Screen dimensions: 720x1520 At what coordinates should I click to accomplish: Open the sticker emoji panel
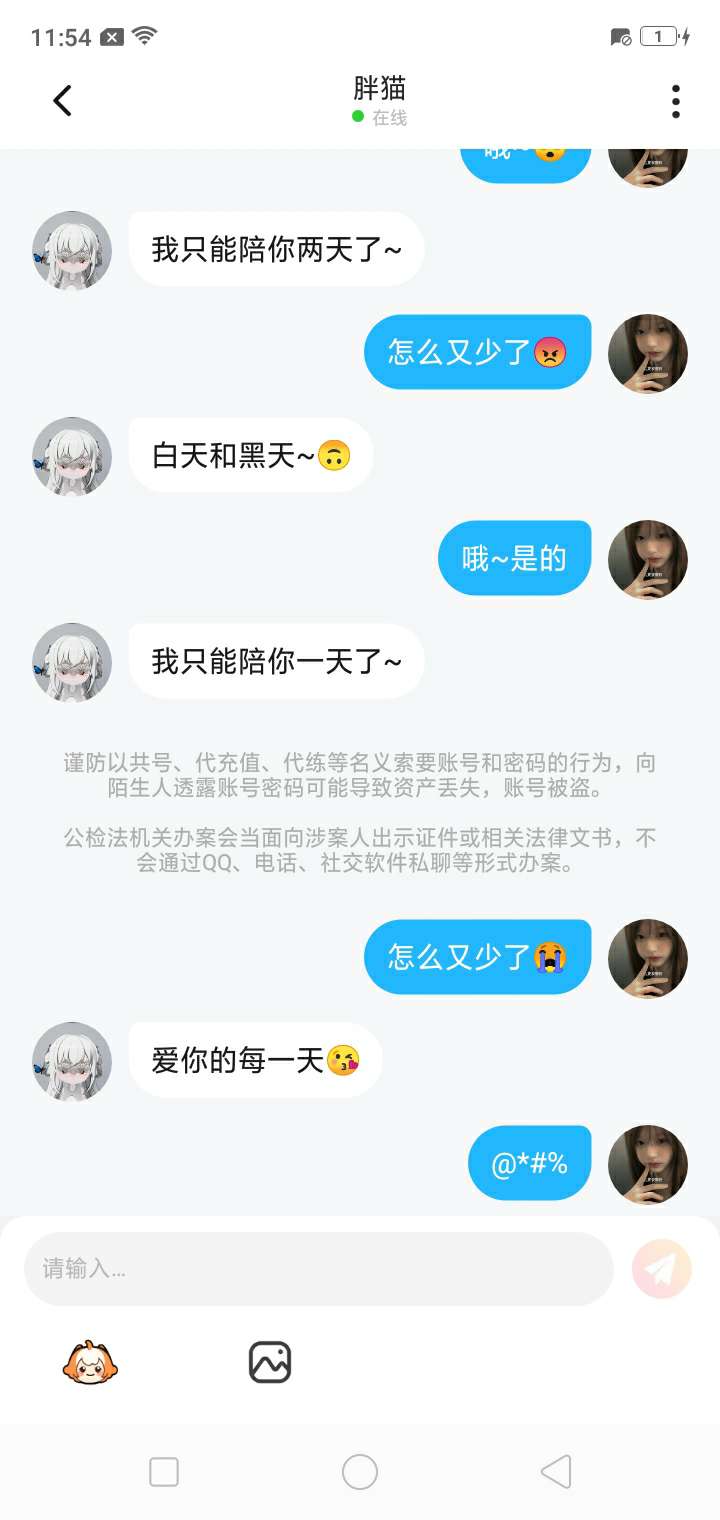[x=91, y=1362]
